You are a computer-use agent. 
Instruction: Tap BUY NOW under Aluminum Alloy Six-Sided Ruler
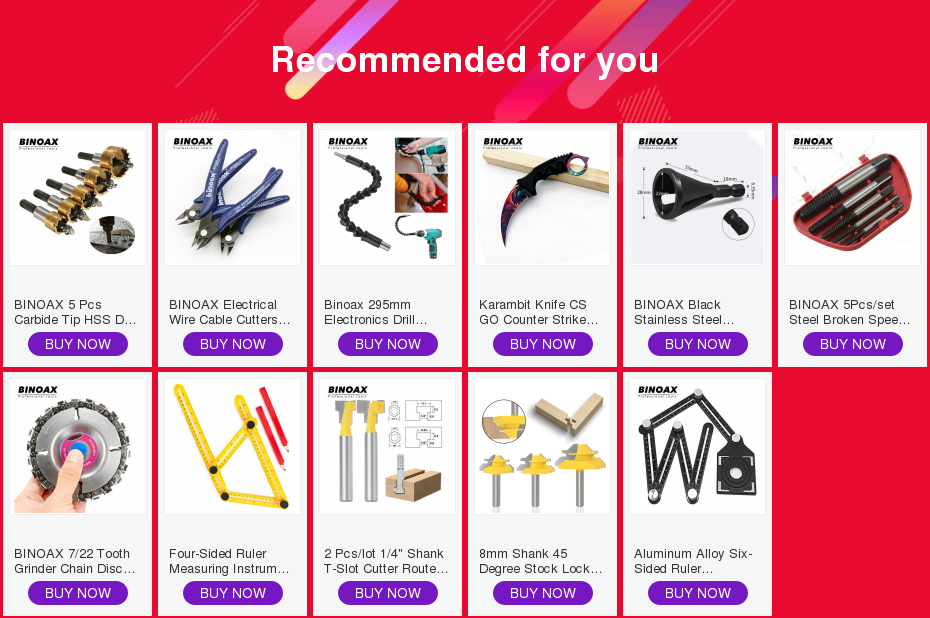click(x=698, y=593)
